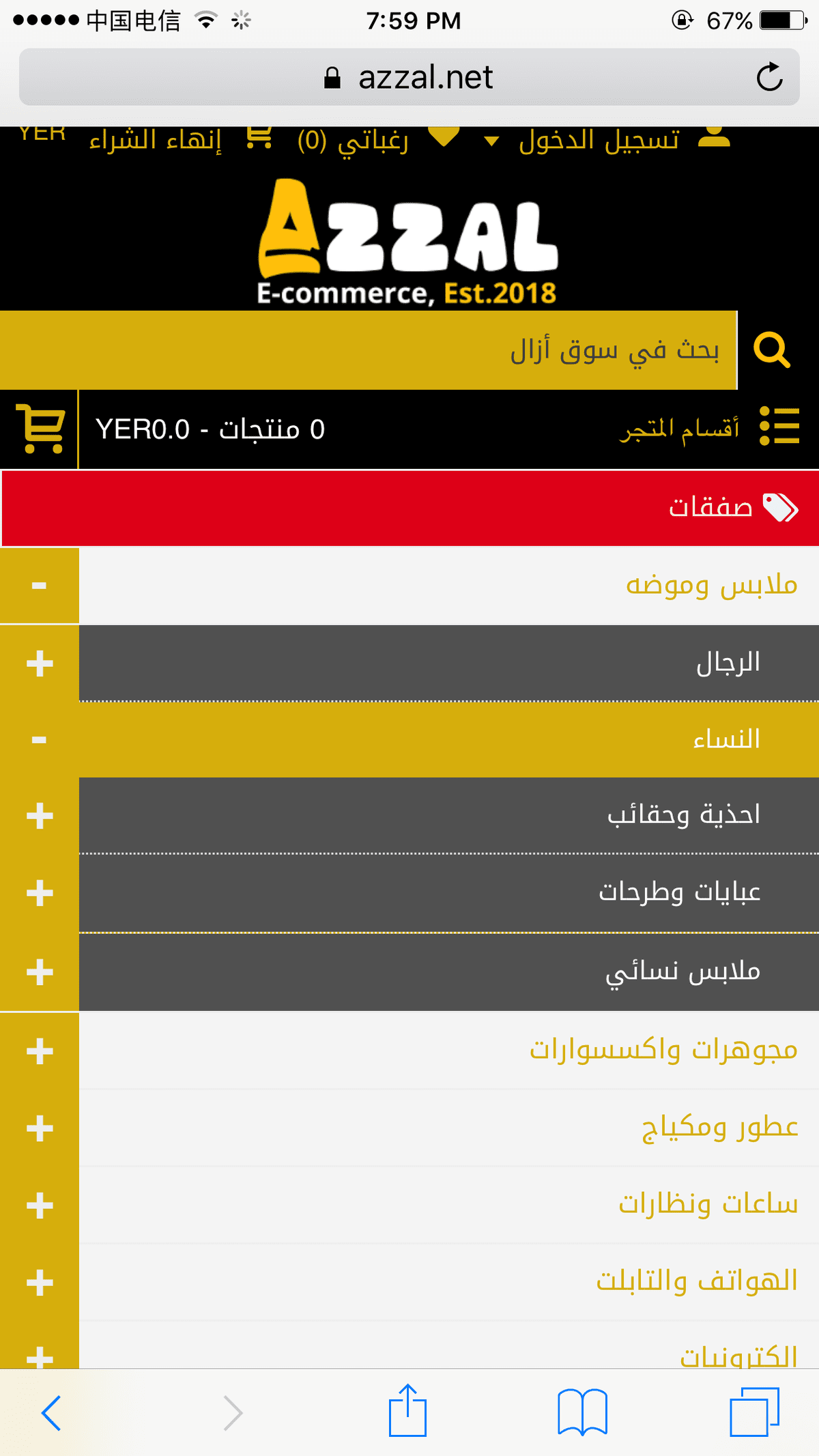The image size is (819, 1456).
Task: Collapse the النساء subcategory
Action: [39, 740]
